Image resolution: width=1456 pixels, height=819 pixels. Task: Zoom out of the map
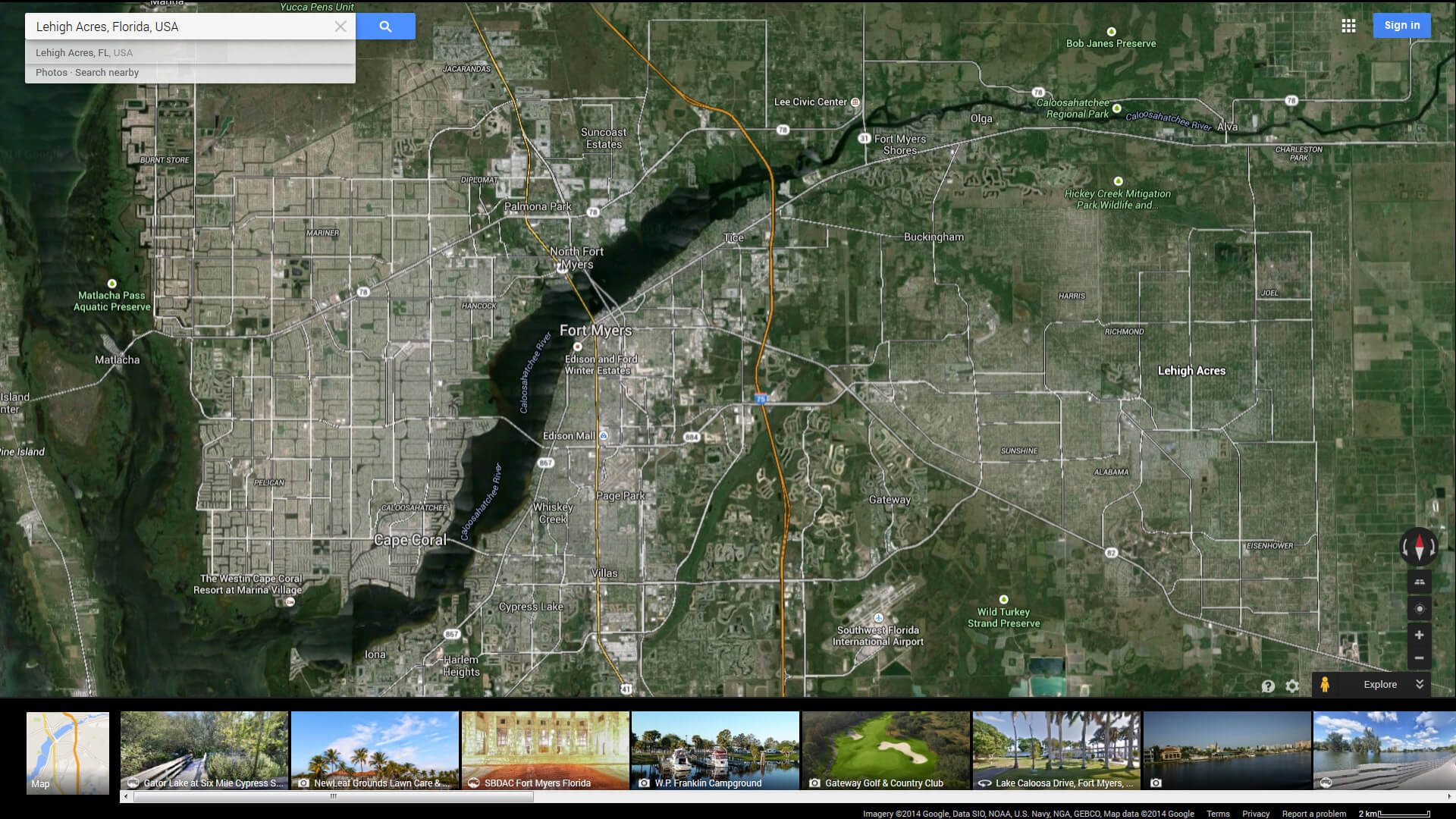click(x=1419, y=658)
